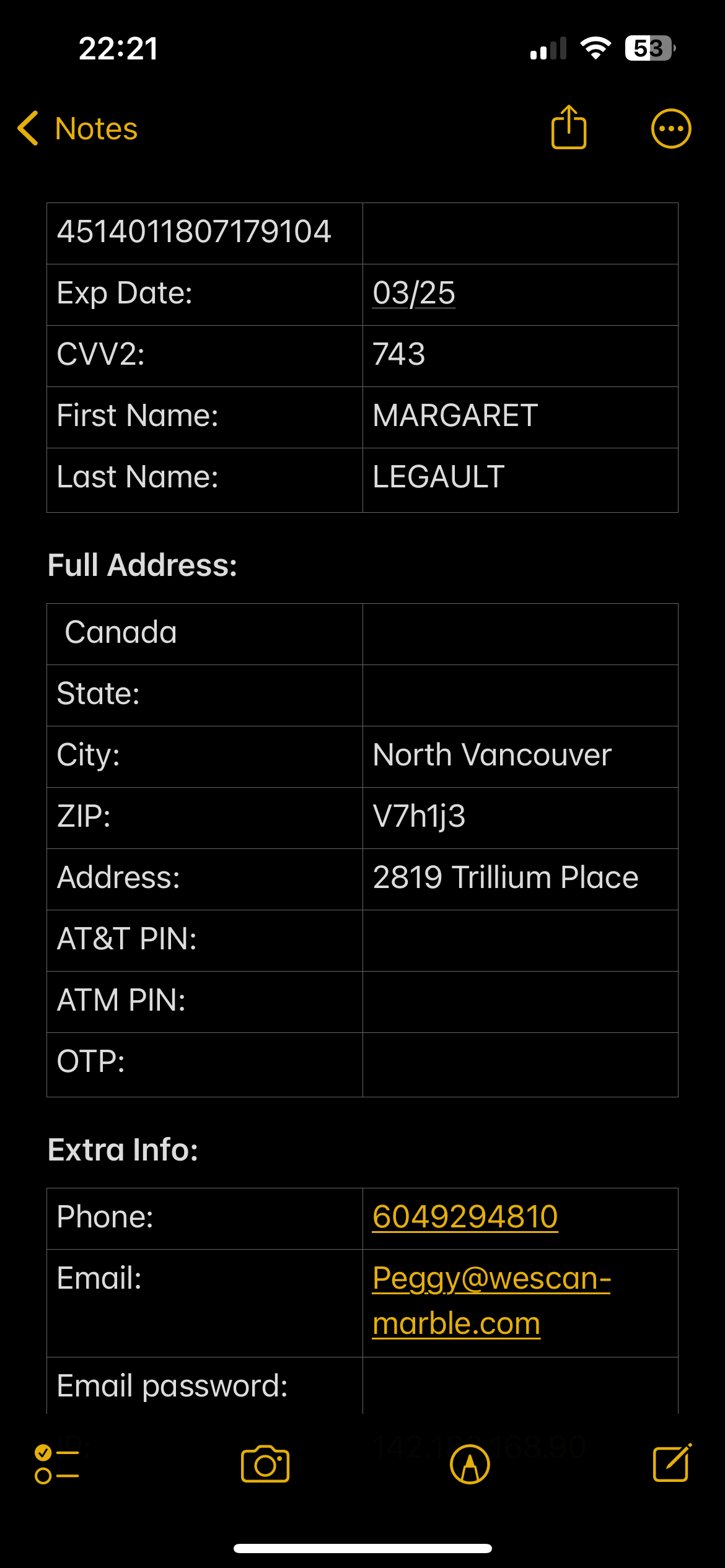
Task: Go back to the Notes list
Action: (77, 129)
